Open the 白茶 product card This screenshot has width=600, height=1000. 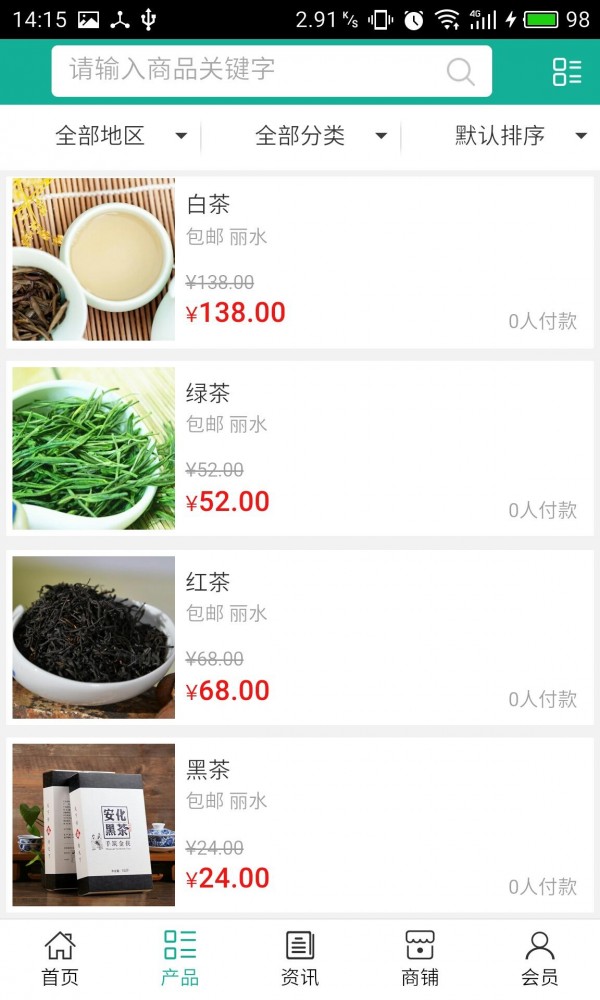(300, 261)
